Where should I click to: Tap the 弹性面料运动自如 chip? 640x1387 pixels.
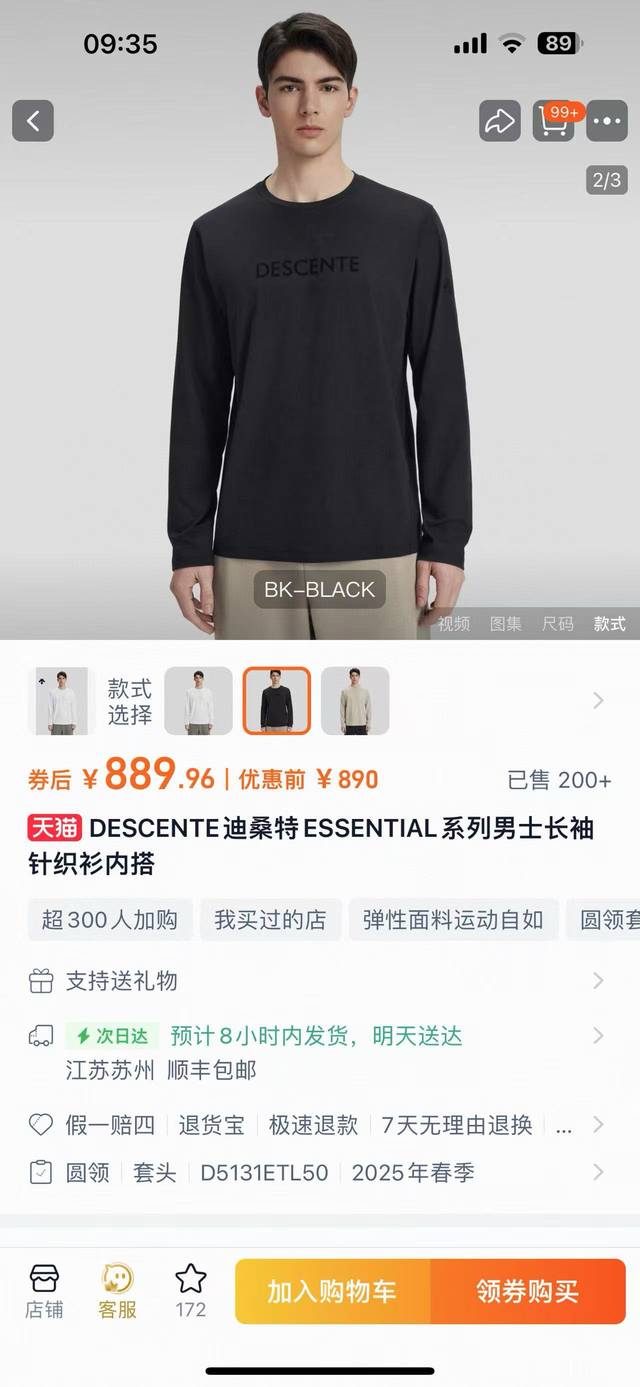tap(453, 920)
